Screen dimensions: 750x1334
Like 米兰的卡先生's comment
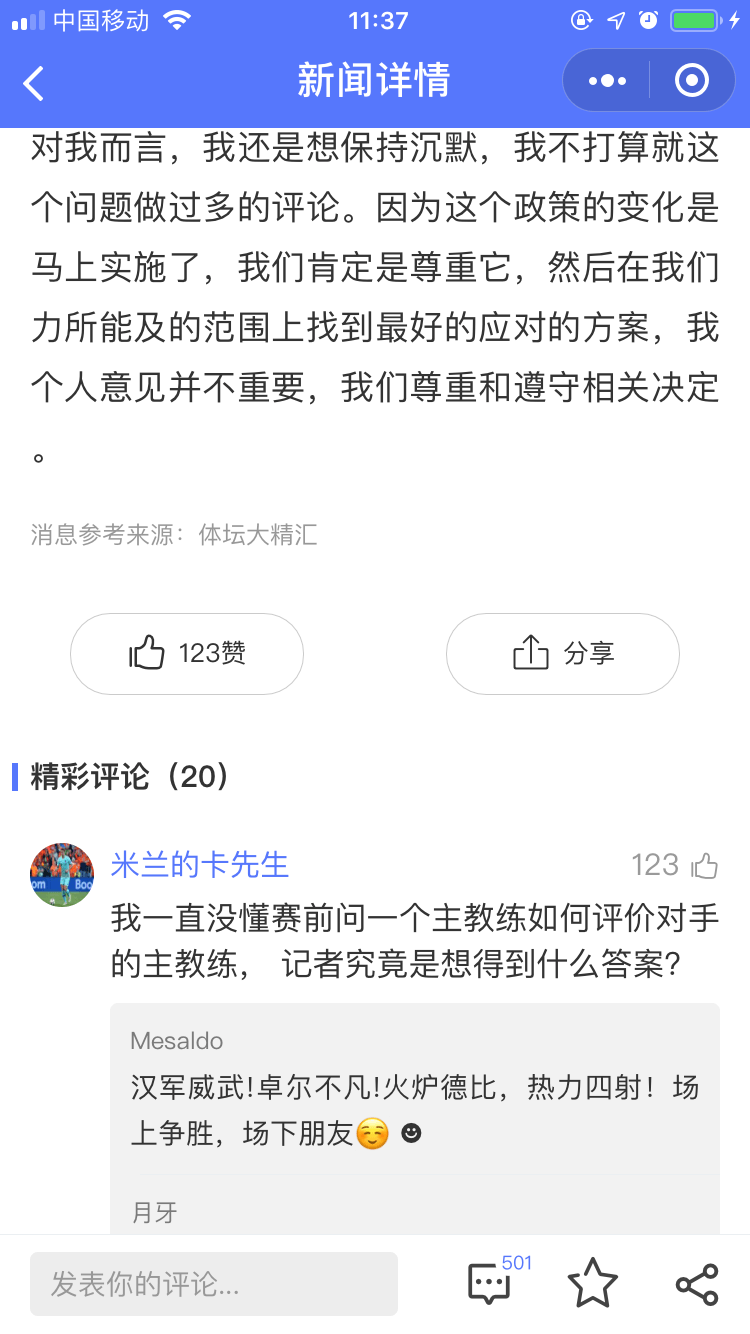pyautogui.click(x=704, y=866)
